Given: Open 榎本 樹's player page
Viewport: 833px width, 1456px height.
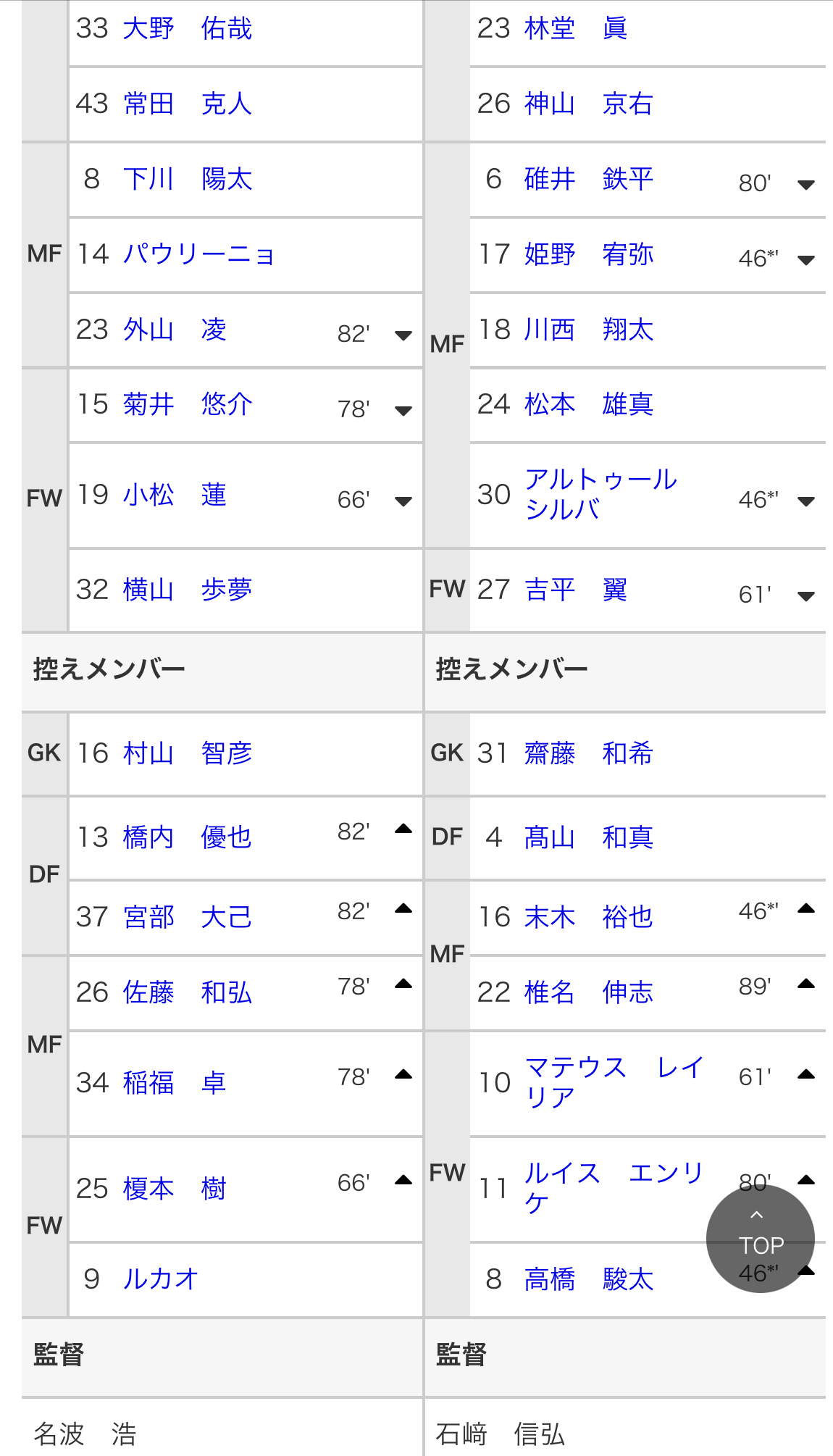Looking at the screenshot, I should tap(175, 1189).
